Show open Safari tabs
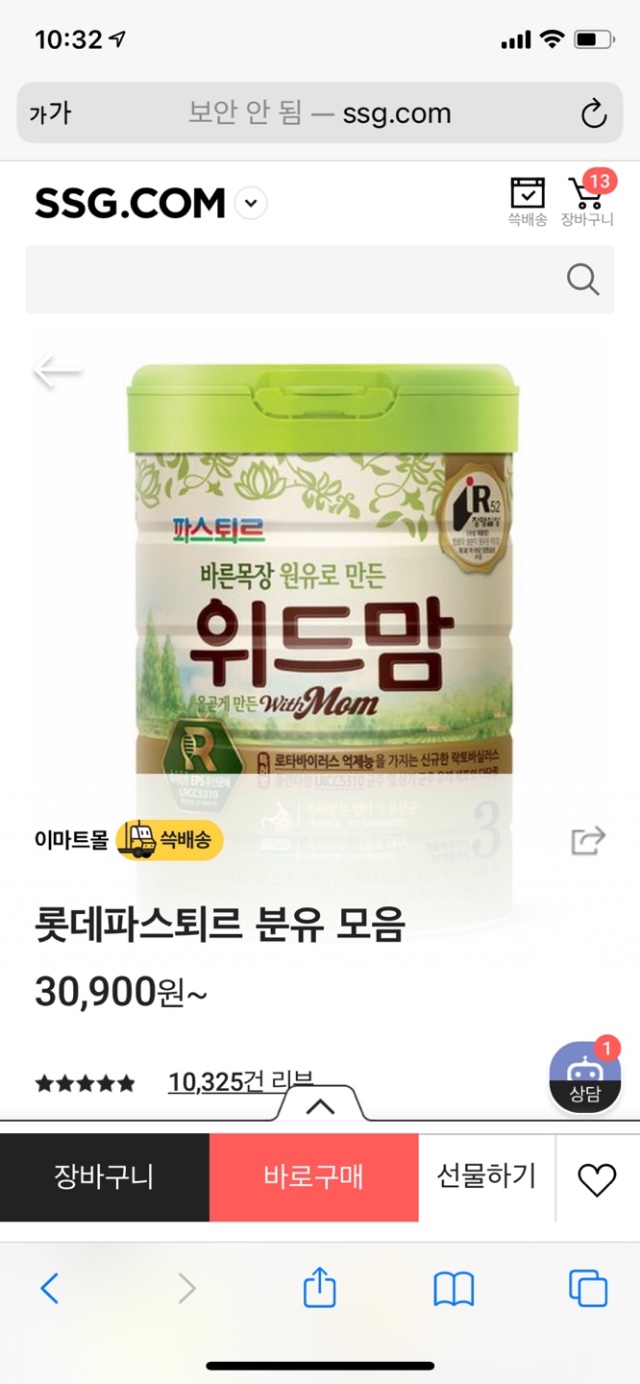Viewport: 640px width, 1384px height. [587, 1288]
